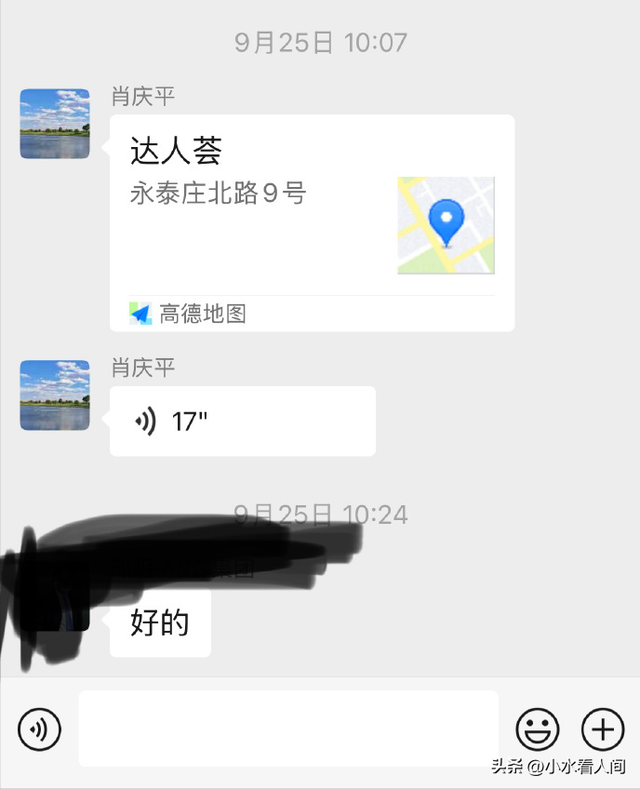This screenshot has height=789, width=640.
Task: Switch to voice input mode
Action: pos(39,729)
